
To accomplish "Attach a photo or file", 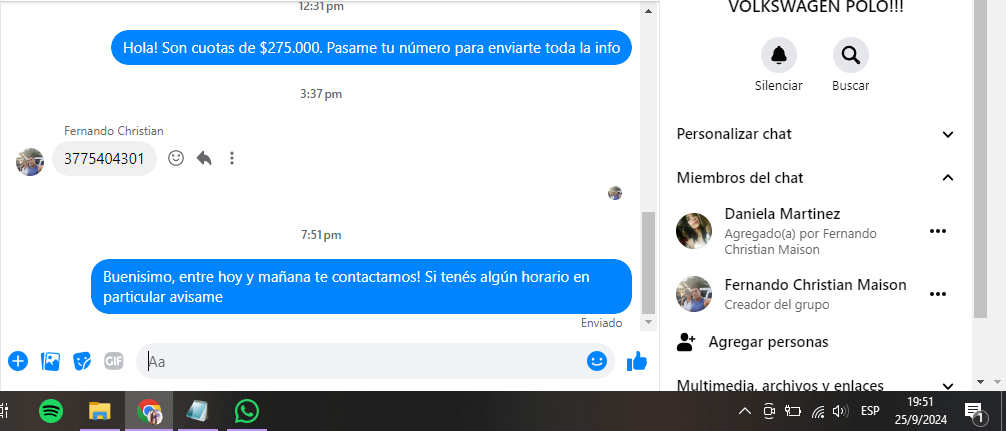I will click(x=50, y=361).
